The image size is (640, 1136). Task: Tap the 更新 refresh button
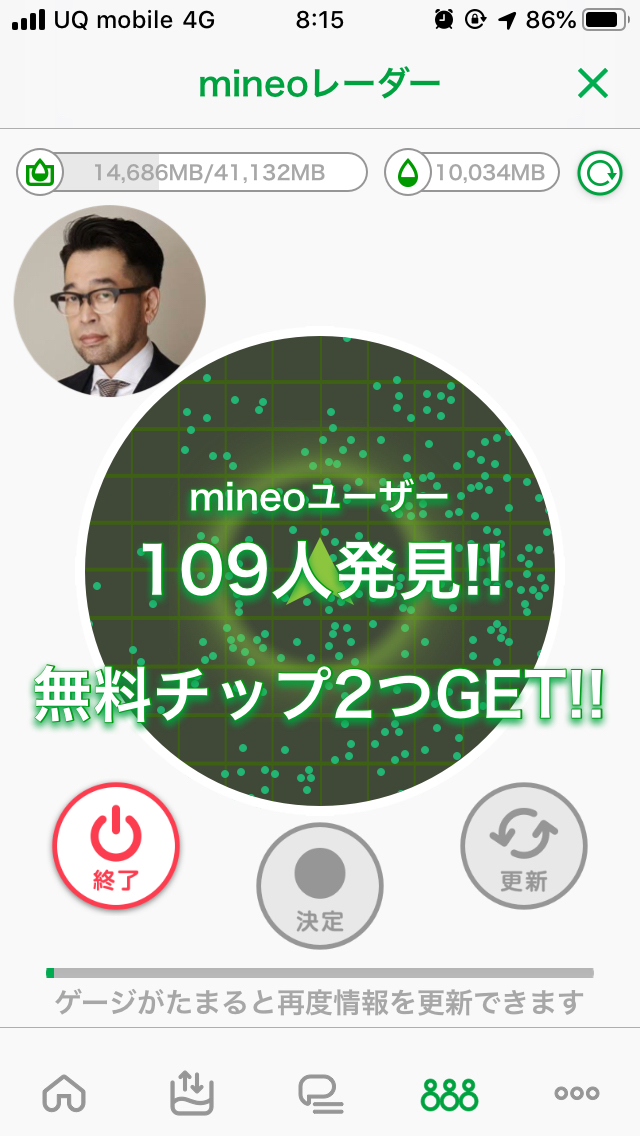tap(523, 846)
